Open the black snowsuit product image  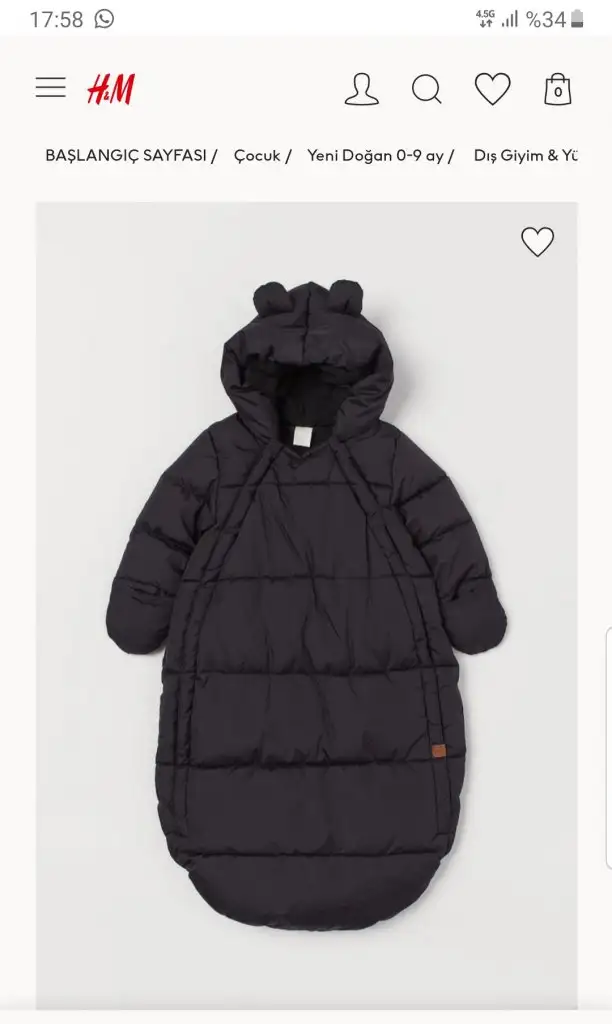click(307, 605)
